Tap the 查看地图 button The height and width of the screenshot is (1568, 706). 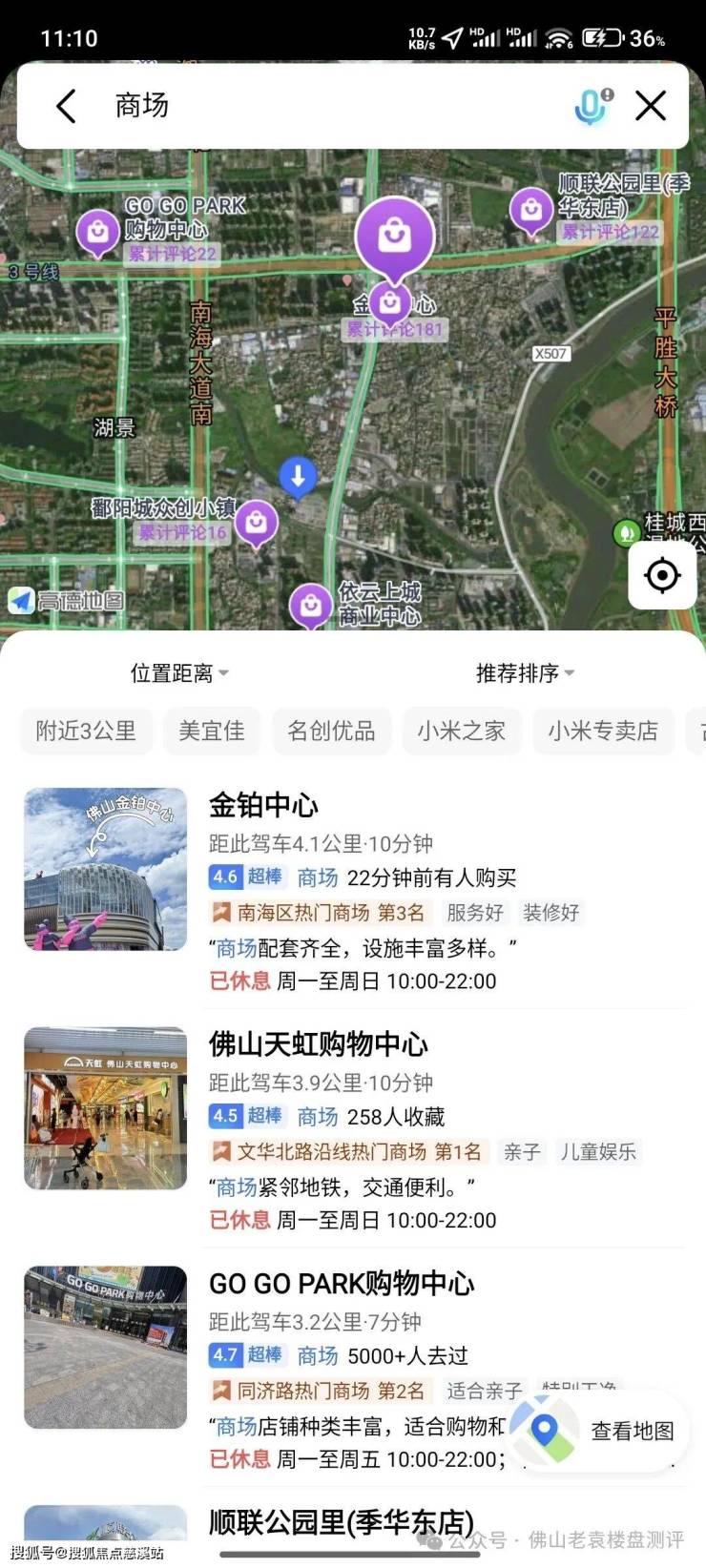tap(599, 1431)
